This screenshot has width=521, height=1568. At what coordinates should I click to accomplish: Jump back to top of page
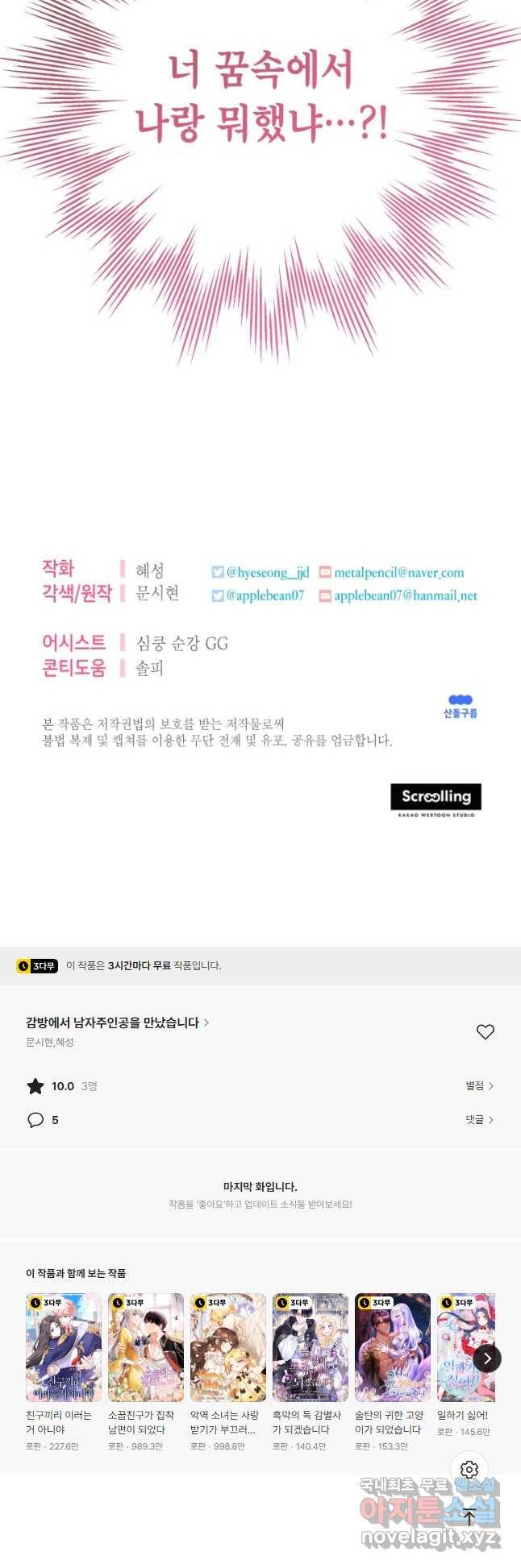point(469,1517)
